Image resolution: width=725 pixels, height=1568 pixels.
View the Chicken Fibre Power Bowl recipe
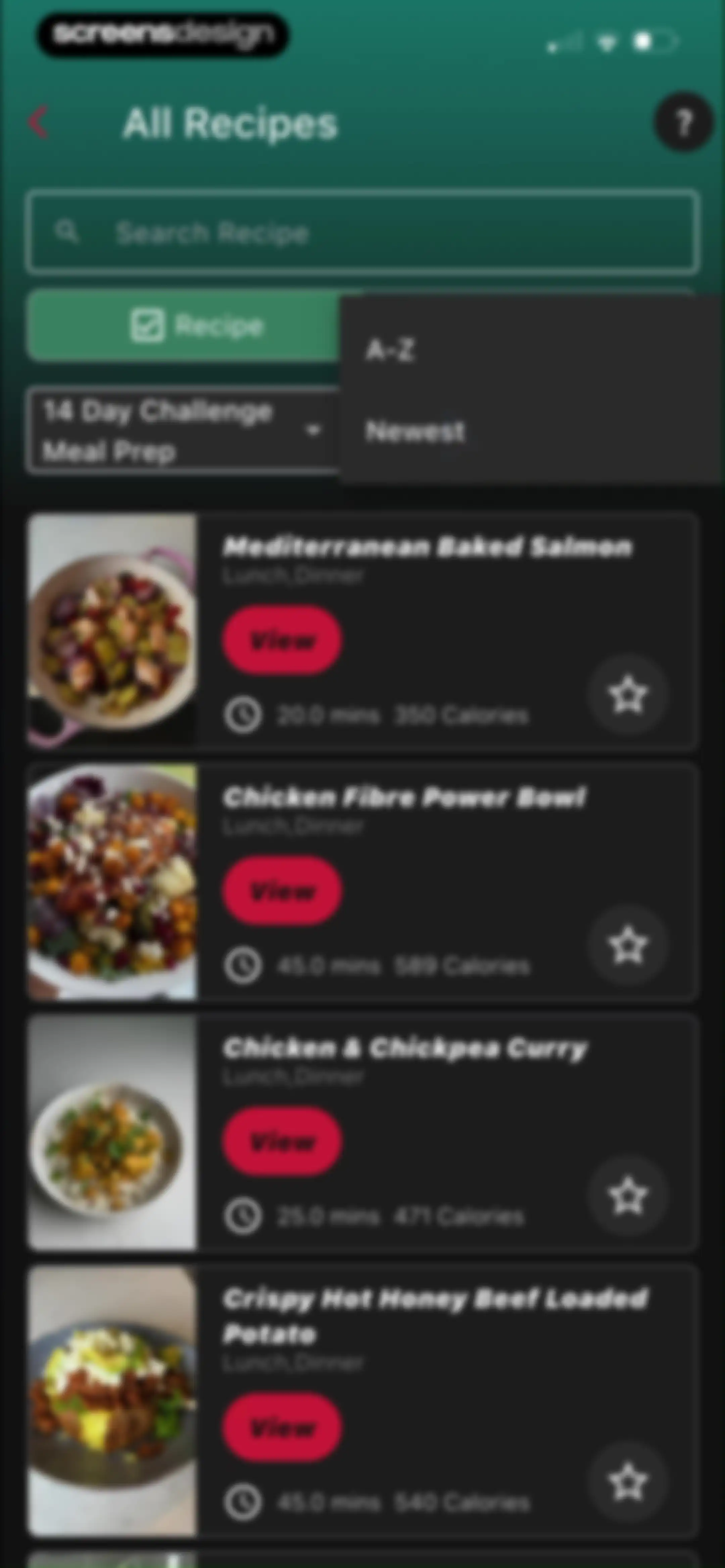tap(282, 891)
